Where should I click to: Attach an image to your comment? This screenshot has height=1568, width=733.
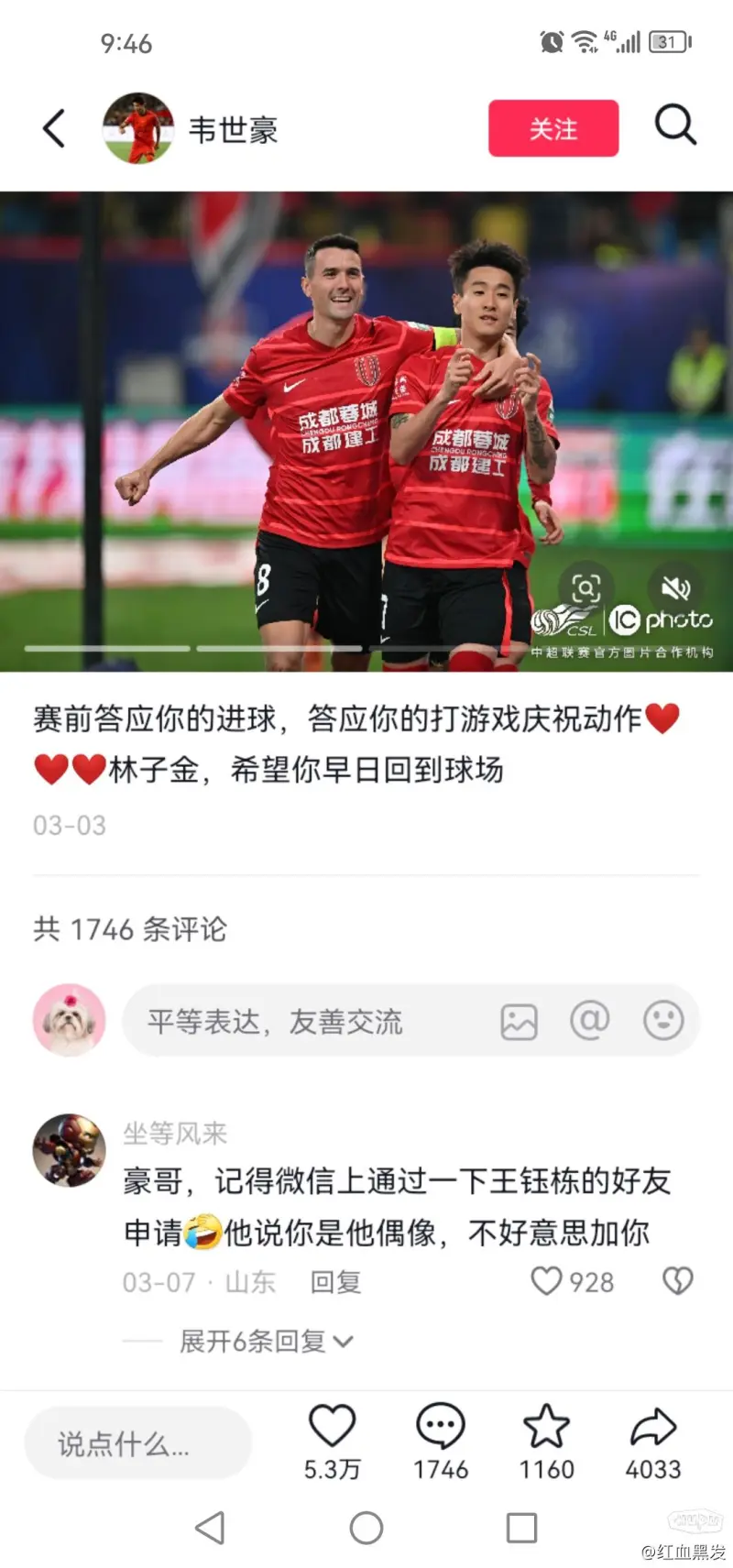click(519, 1021)
